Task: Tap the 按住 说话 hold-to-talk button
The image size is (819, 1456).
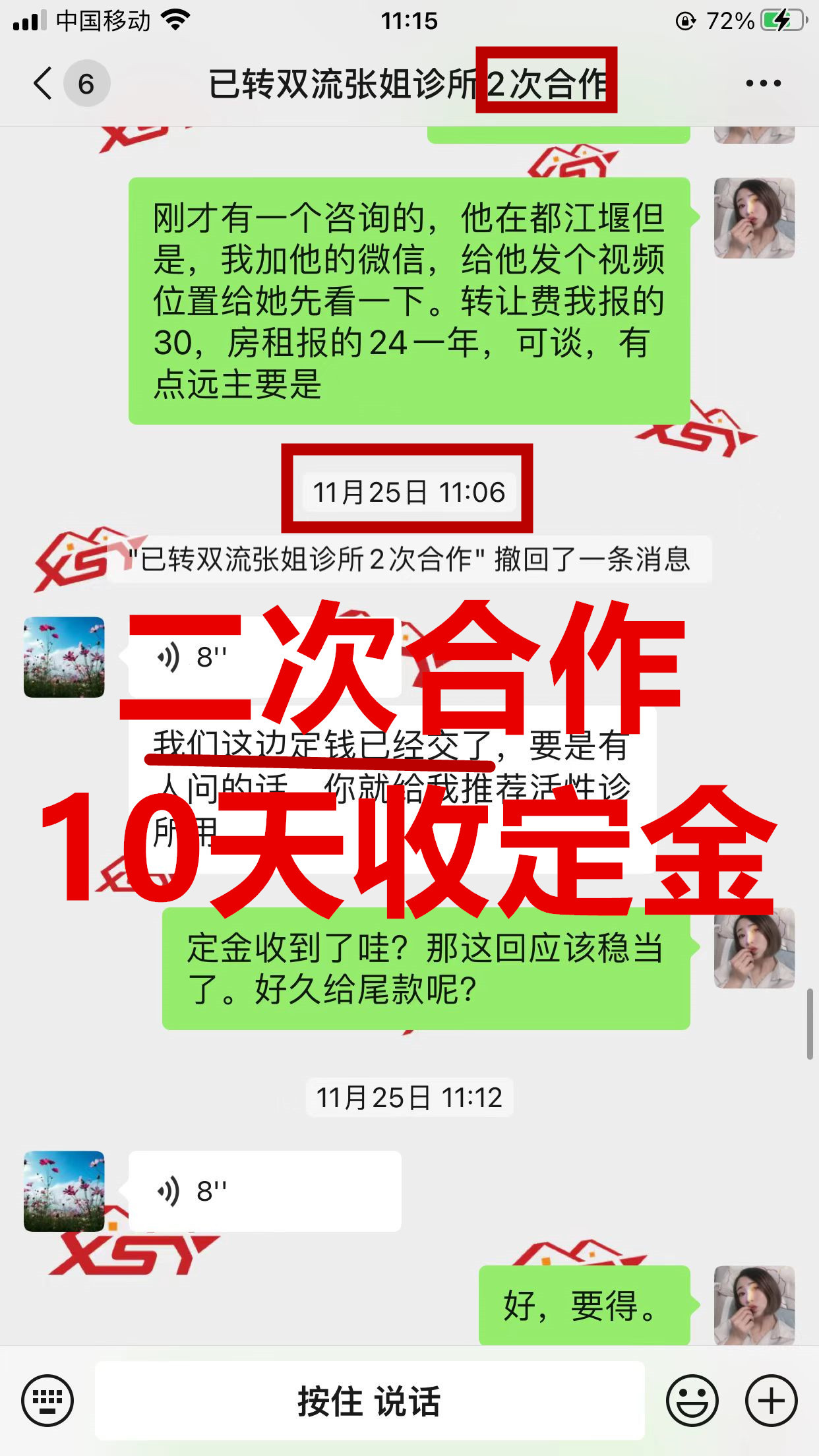Action: point(369,1400)
